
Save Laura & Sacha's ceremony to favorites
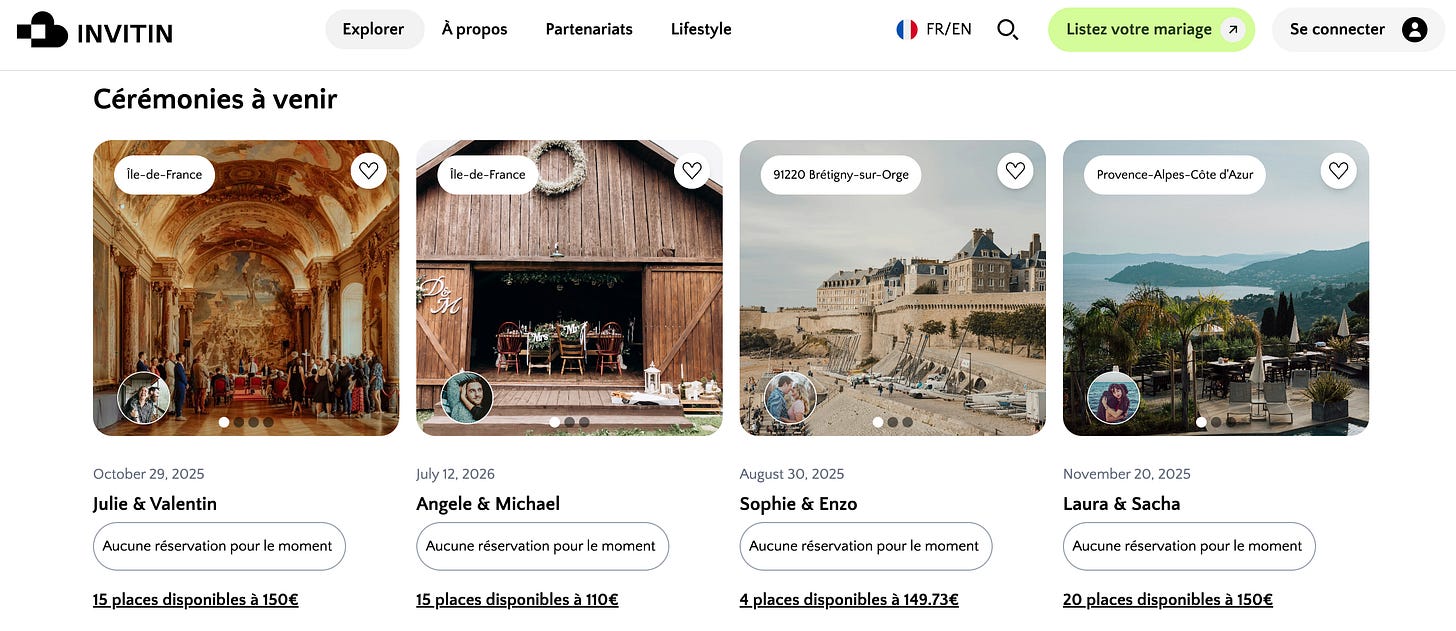1339,171
